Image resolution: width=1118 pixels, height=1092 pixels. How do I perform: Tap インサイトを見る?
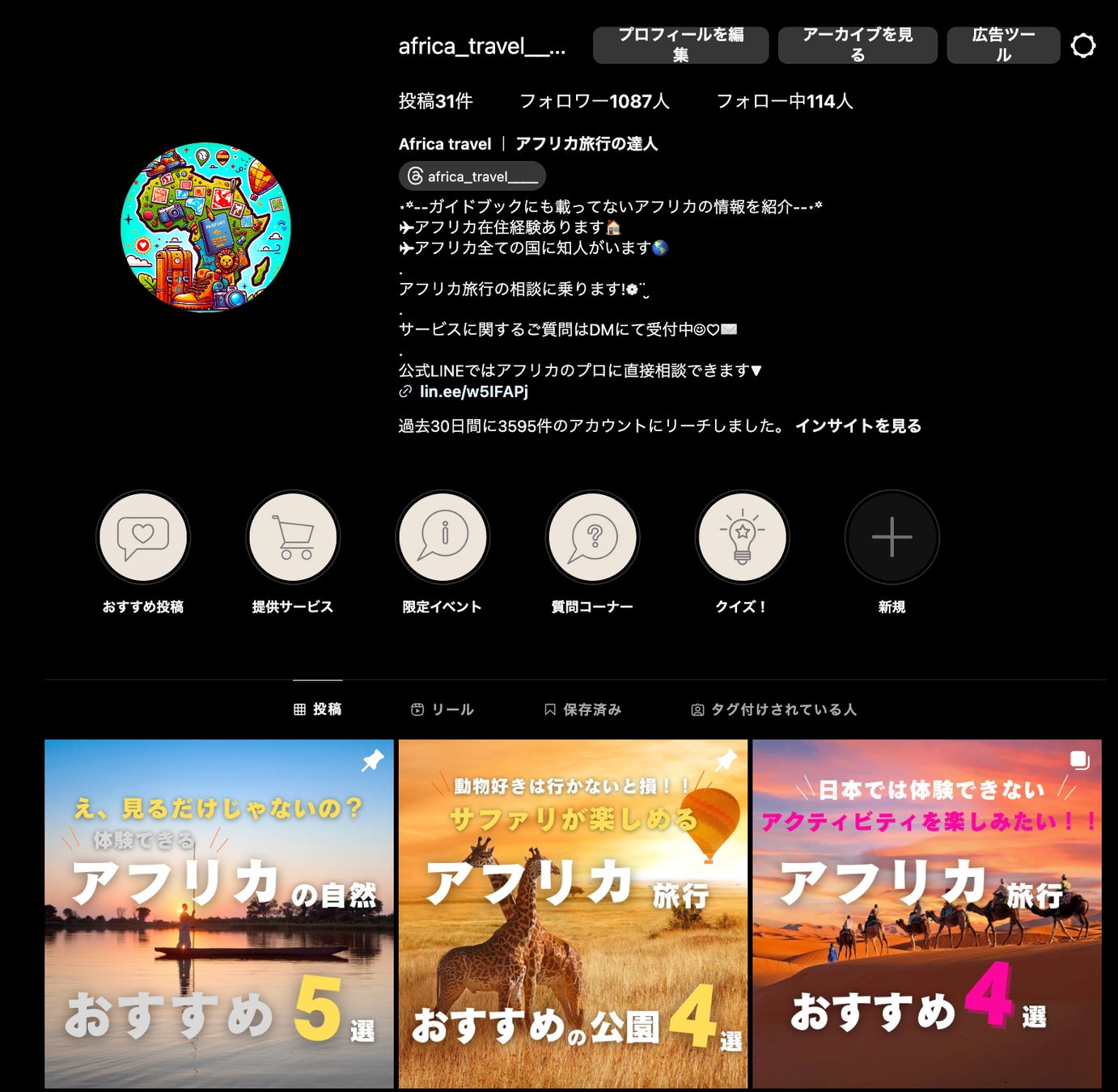pos(858,425)
